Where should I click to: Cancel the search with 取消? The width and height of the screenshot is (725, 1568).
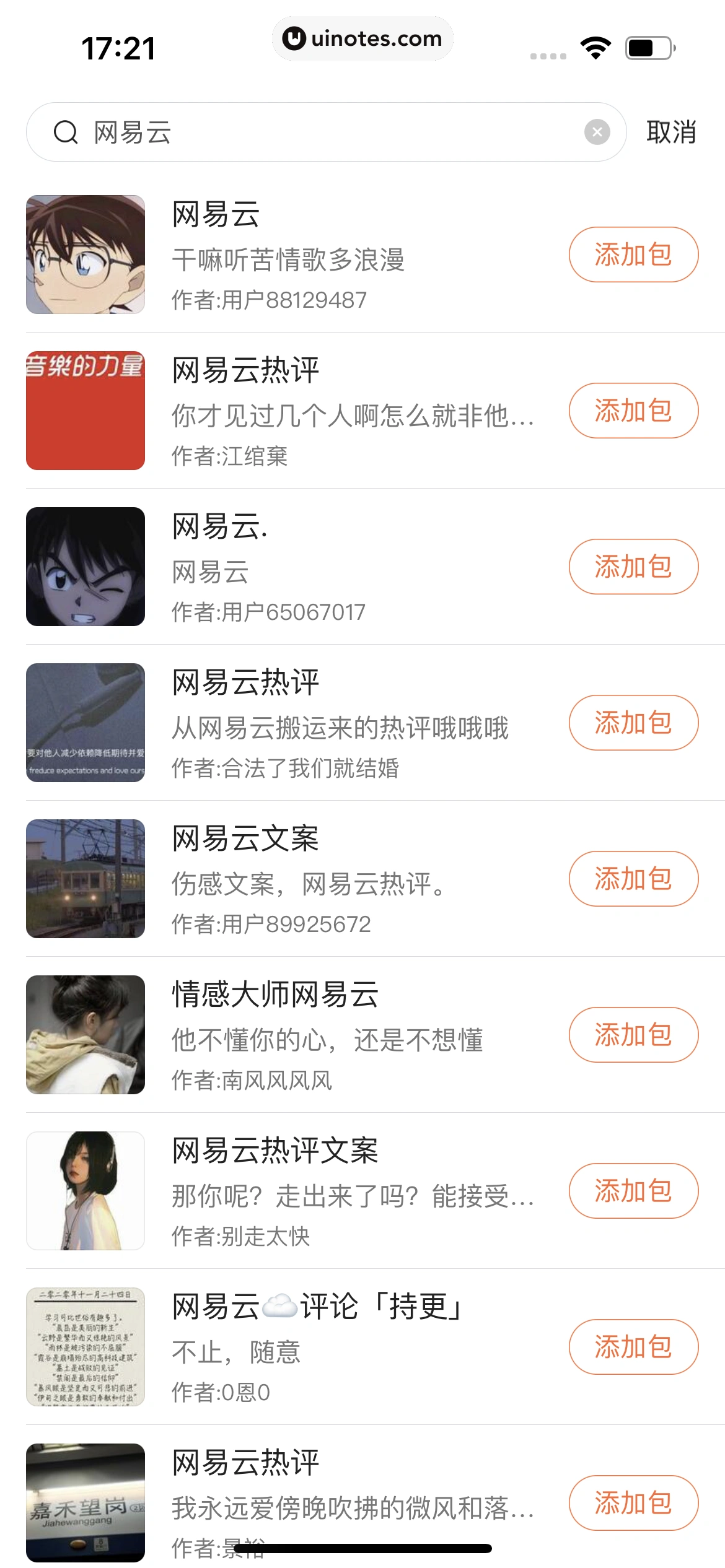tap(671, 132)
